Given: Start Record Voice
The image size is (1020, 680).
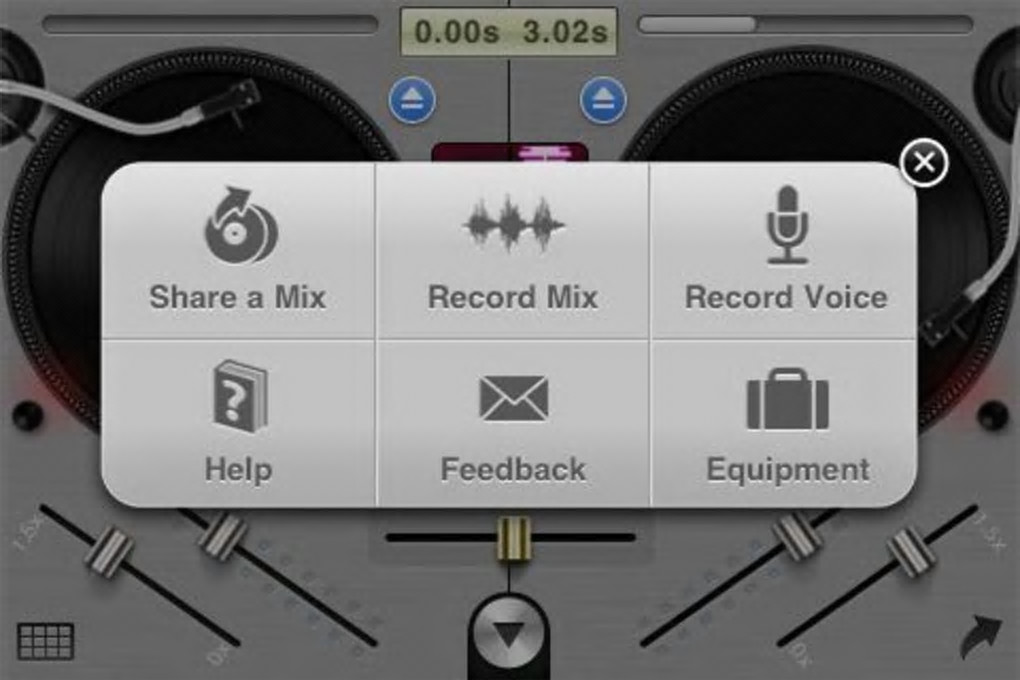Looking at the screenshot, I should [786, 251].
